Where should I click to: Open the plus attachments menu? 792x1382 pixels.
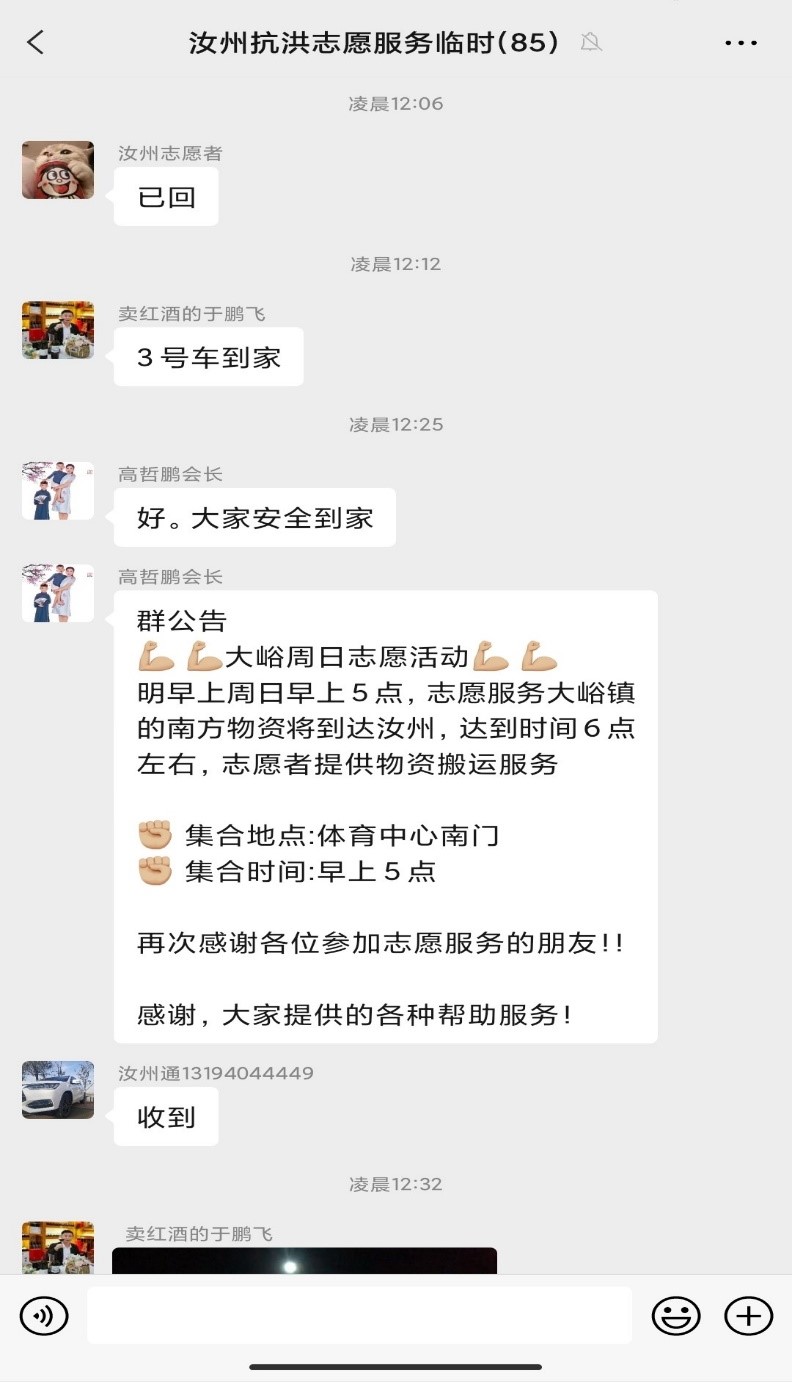click(749, 1315)
